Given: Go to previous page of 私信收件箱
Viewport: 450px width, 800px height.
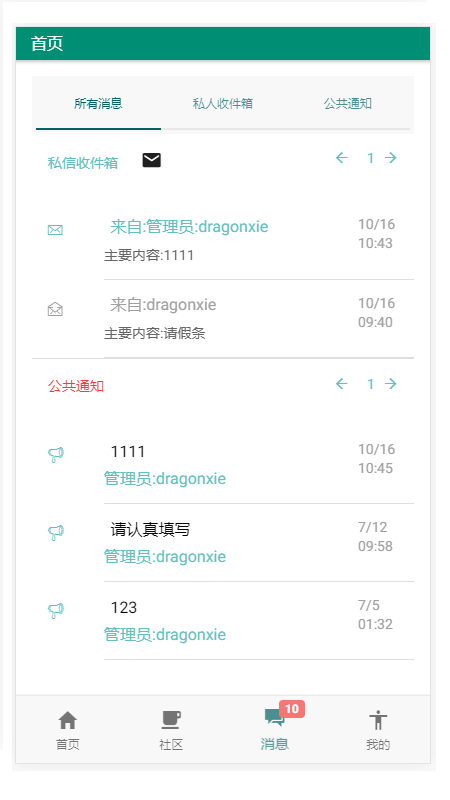Looking at the screenshot, I should (x=341, y=158).
